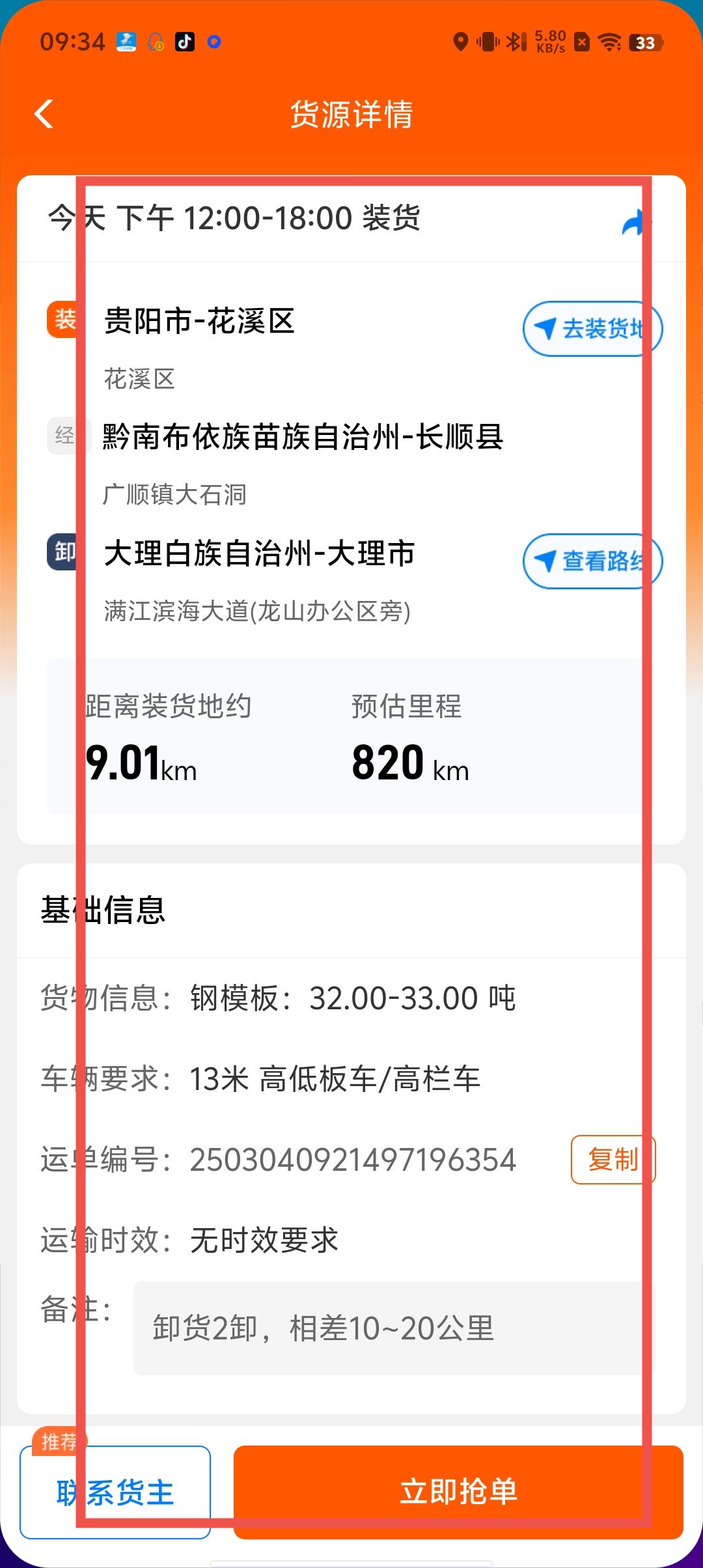Copy the waybill number with 复制
This screenshot has width=703, height=1568.
(x=613, y=1160)
